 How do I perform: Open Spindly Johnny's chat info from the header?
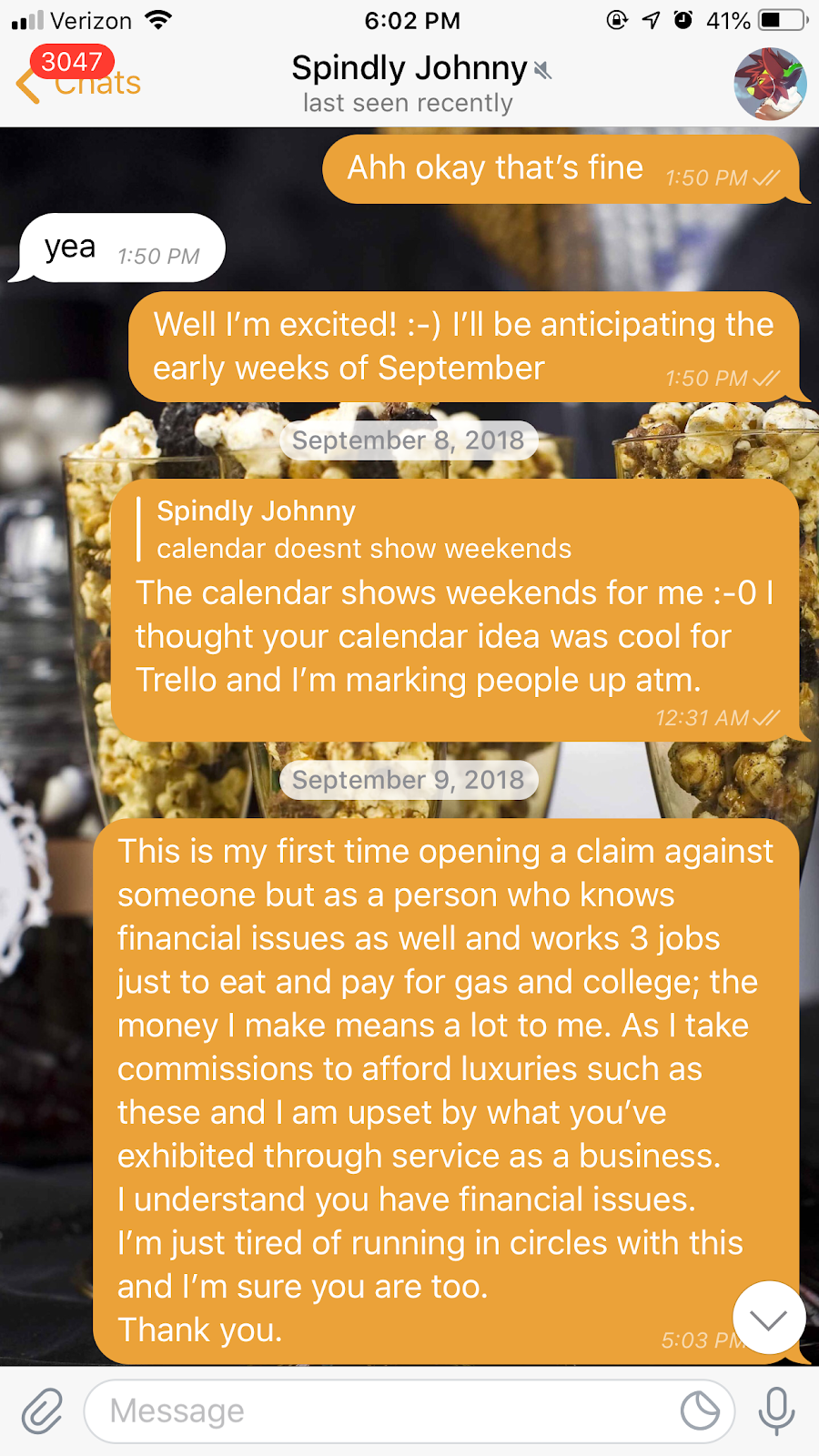click(409, 82)
